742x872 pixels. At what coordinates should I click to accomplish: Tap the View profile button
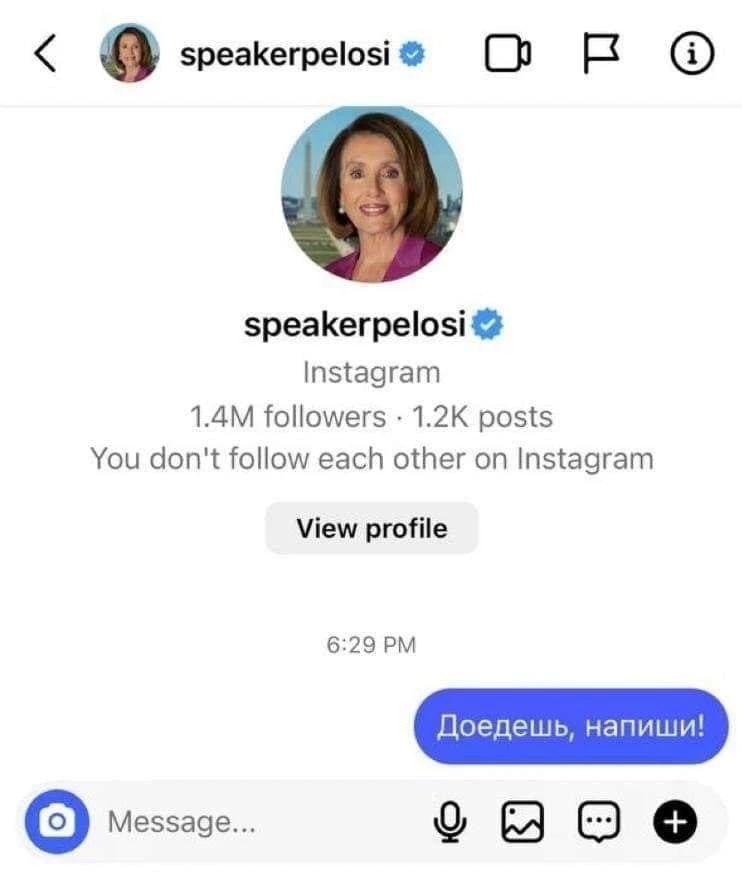tap(371, 528)
